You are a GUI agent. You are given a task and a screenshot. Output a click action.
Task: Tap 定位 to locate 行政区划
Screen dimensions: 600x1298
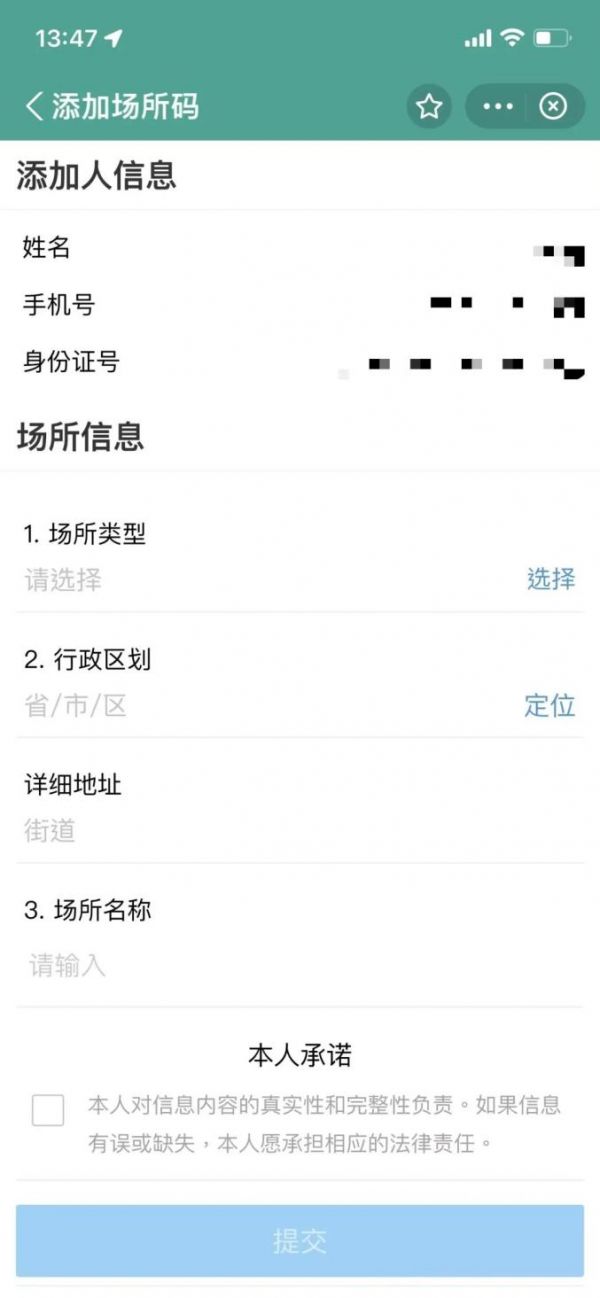pos(550,705)
